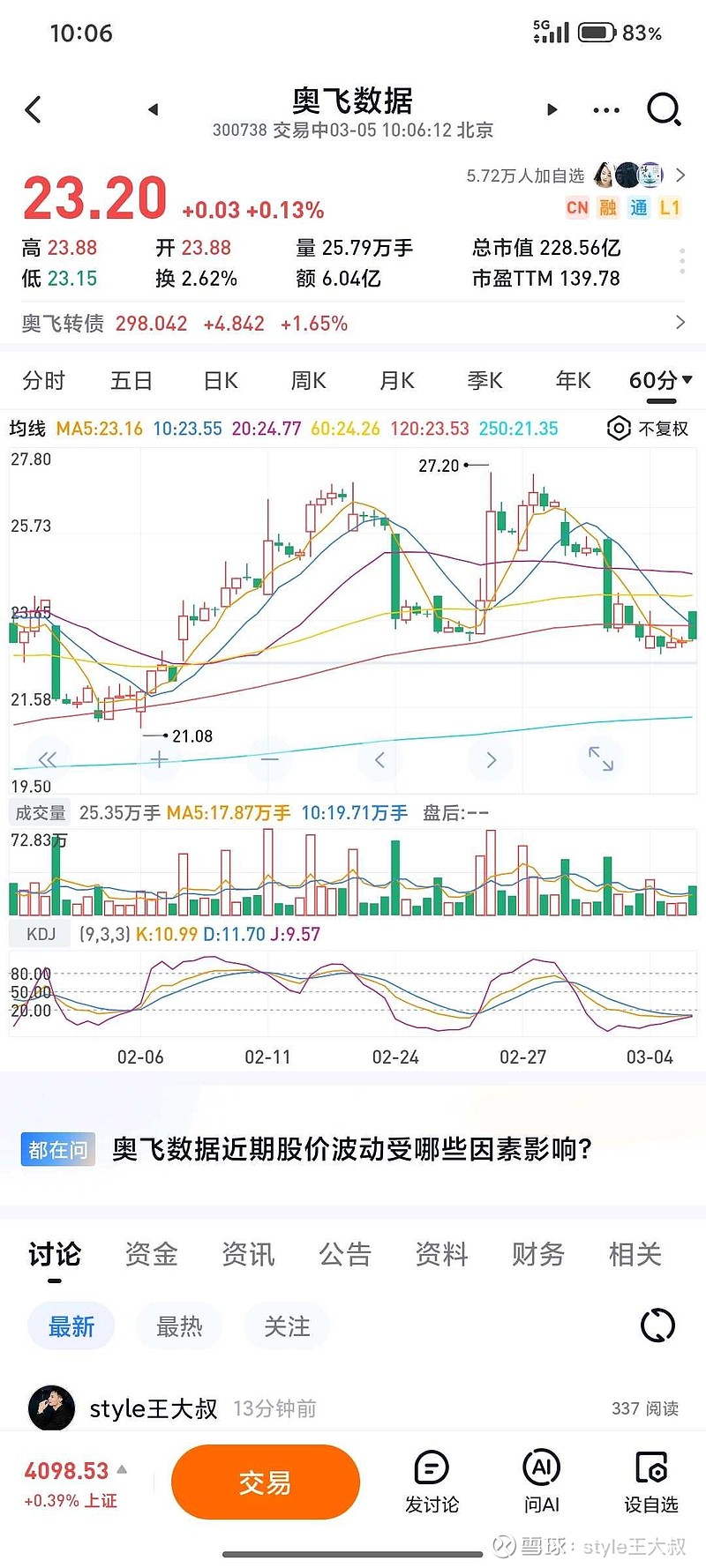
Task: Open the three-dot more options menu
Action: (606, 110)
